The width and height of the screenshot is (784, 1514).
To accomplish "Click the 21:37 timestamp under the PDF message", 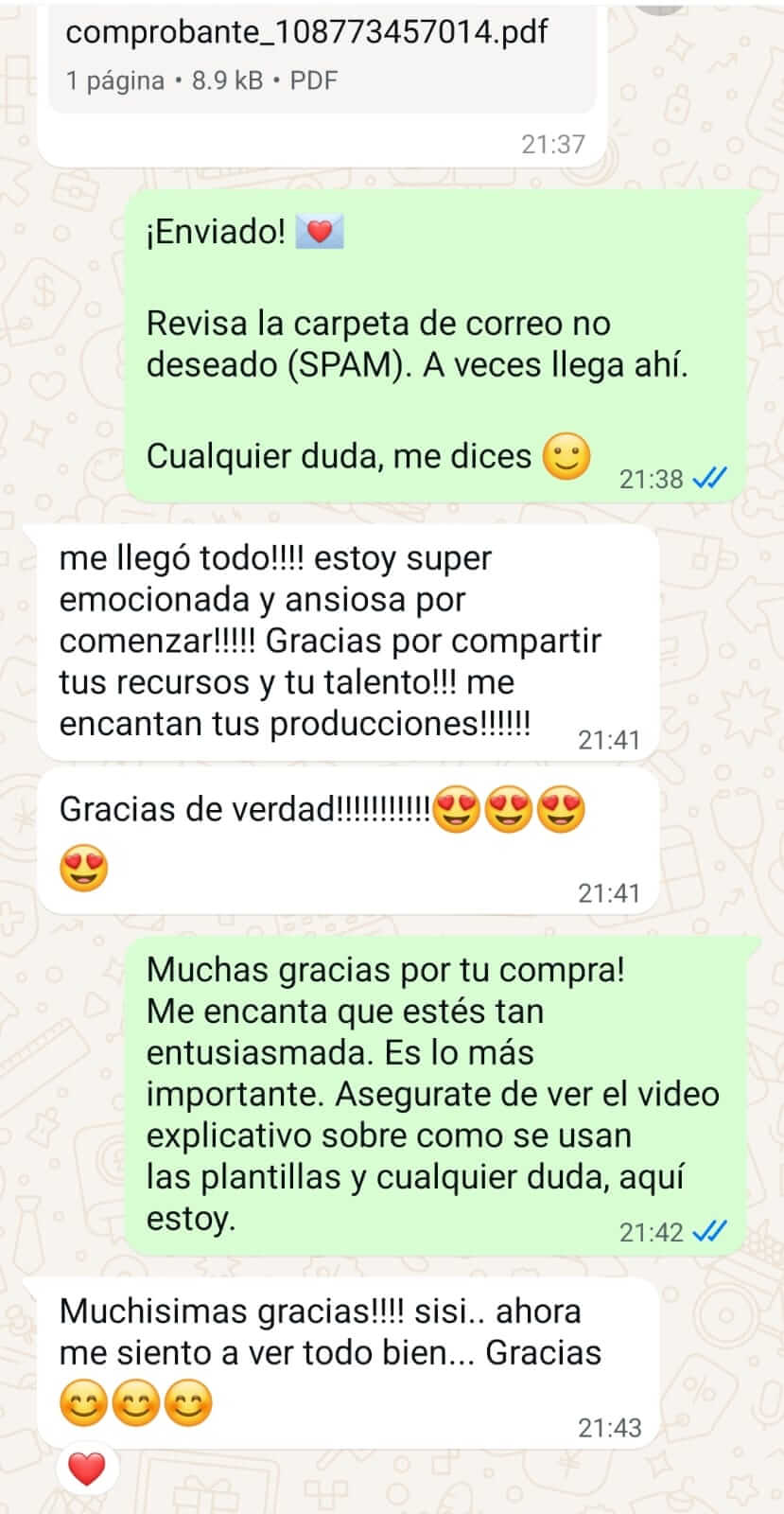I will coord(551,144).
